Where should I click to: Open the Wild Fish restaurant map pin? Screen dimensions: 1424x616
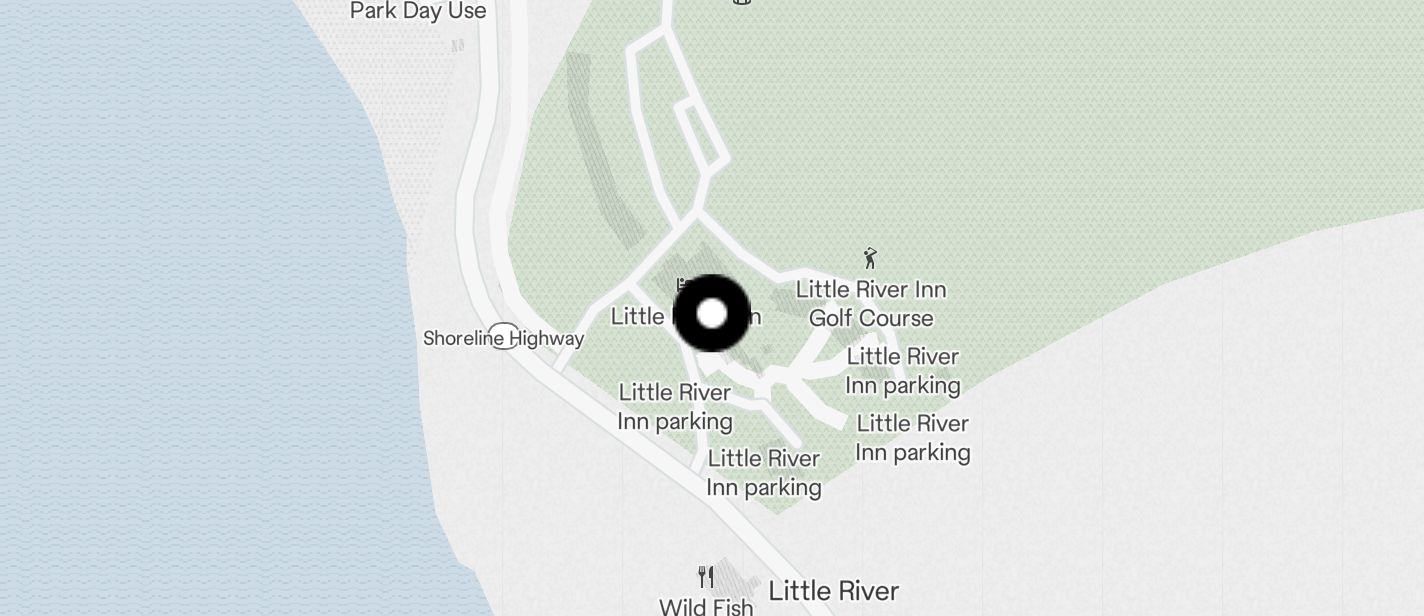(x=706, y=577)
